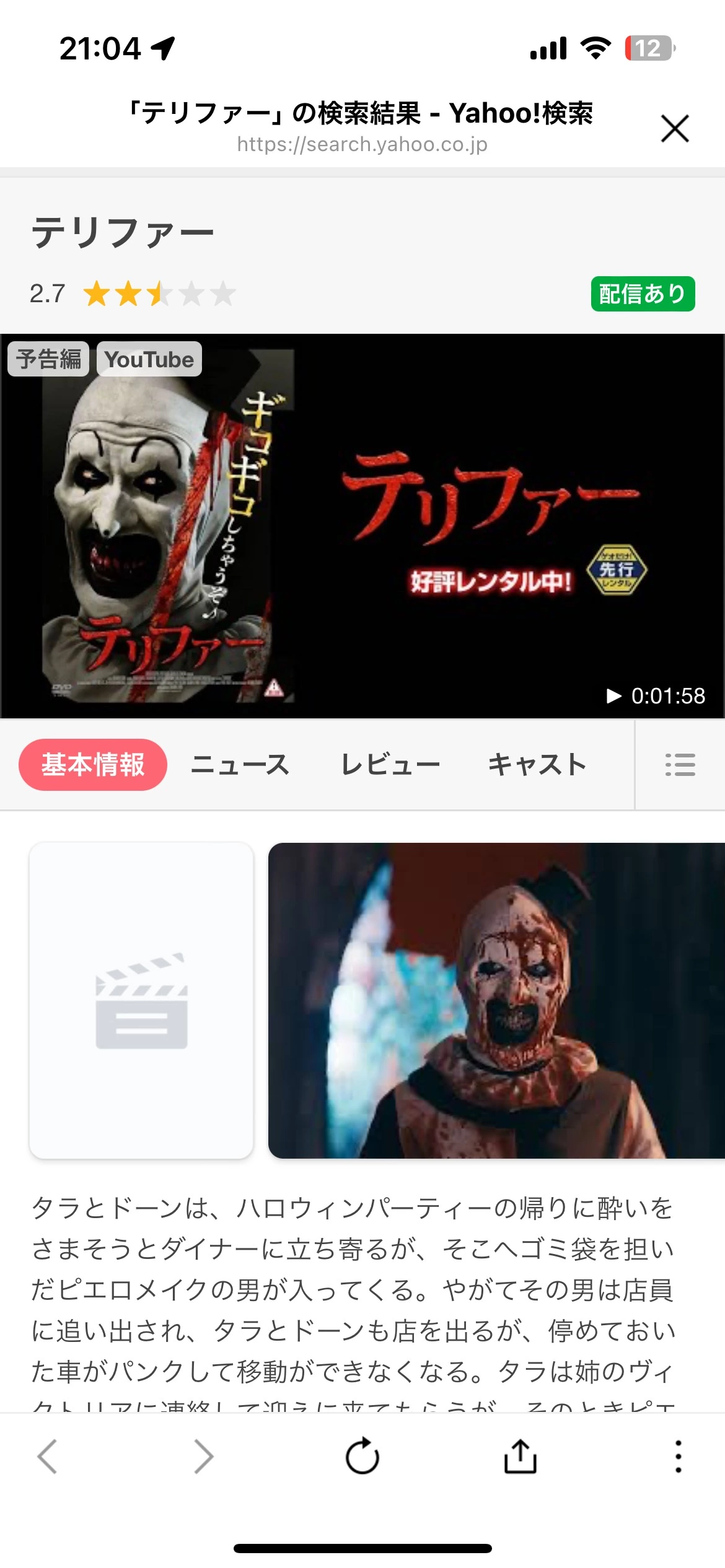Close the in-app browser window
The height and width of the screenshot is (1568, 725).
pos(674,128)
